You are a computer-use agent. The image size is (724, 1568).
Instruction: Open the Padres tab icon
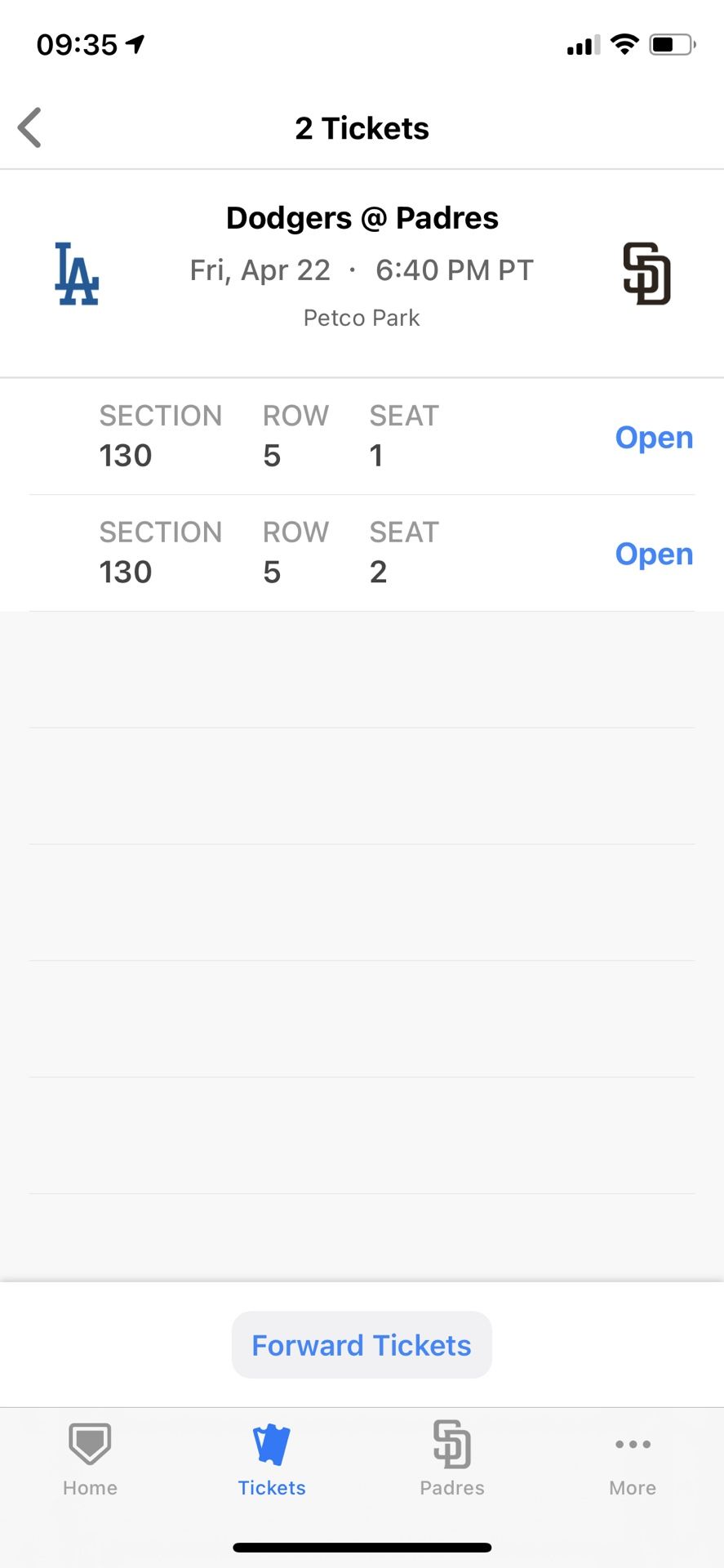coord(451,1444)
